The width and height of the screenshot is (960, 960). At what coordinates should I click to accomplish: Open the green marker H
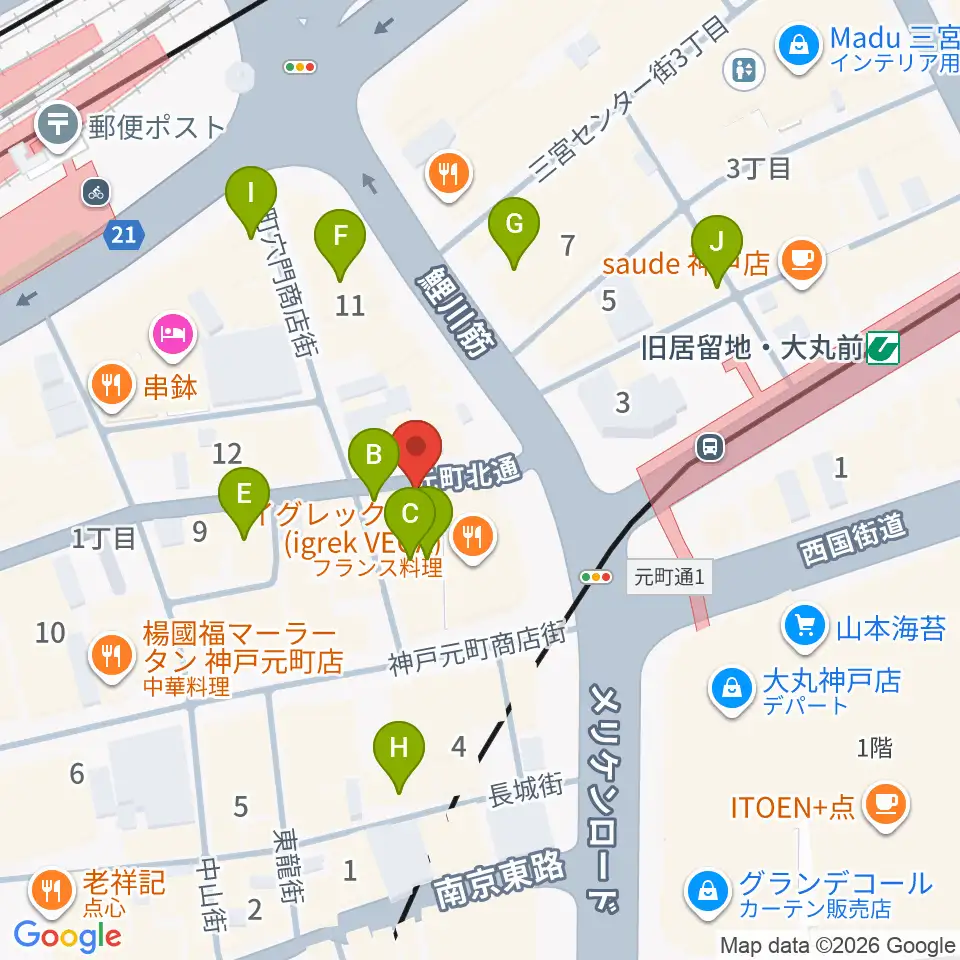tap(399, 749)
